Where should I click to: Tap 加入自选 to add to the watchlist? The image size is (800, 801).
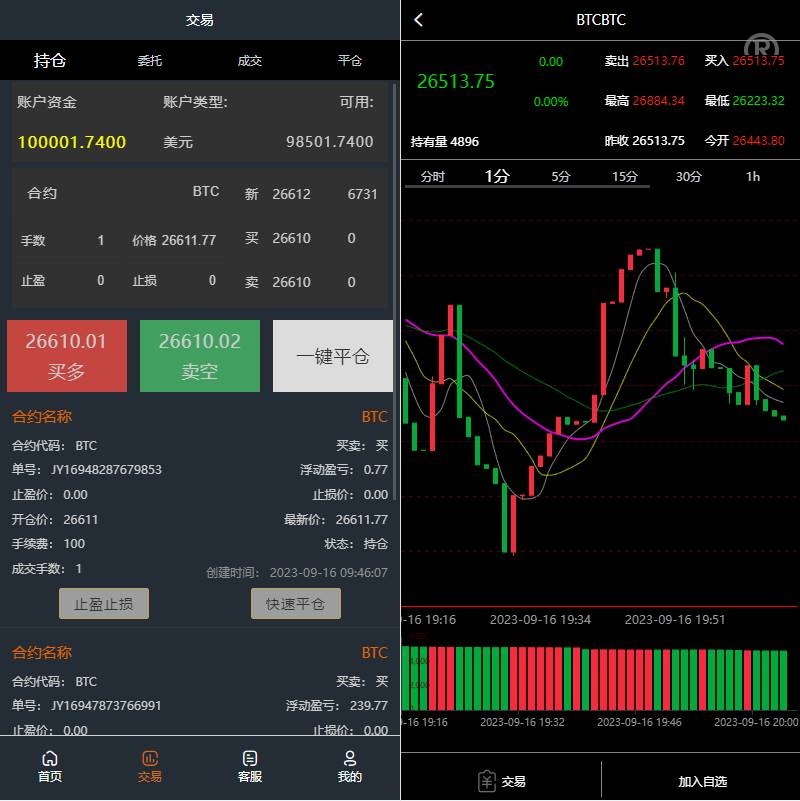point(703,781)
